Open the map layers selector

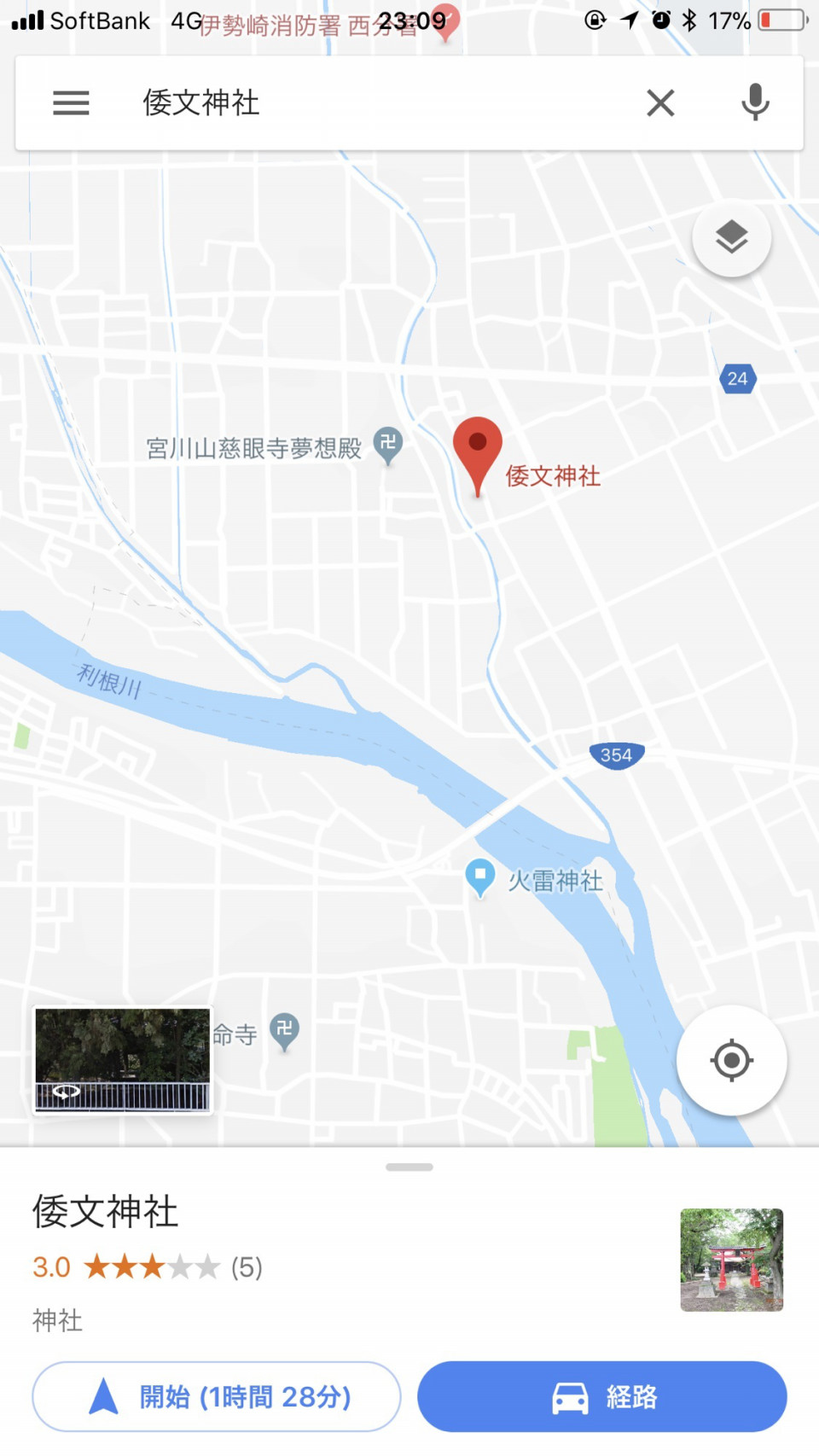coord(731,237)
